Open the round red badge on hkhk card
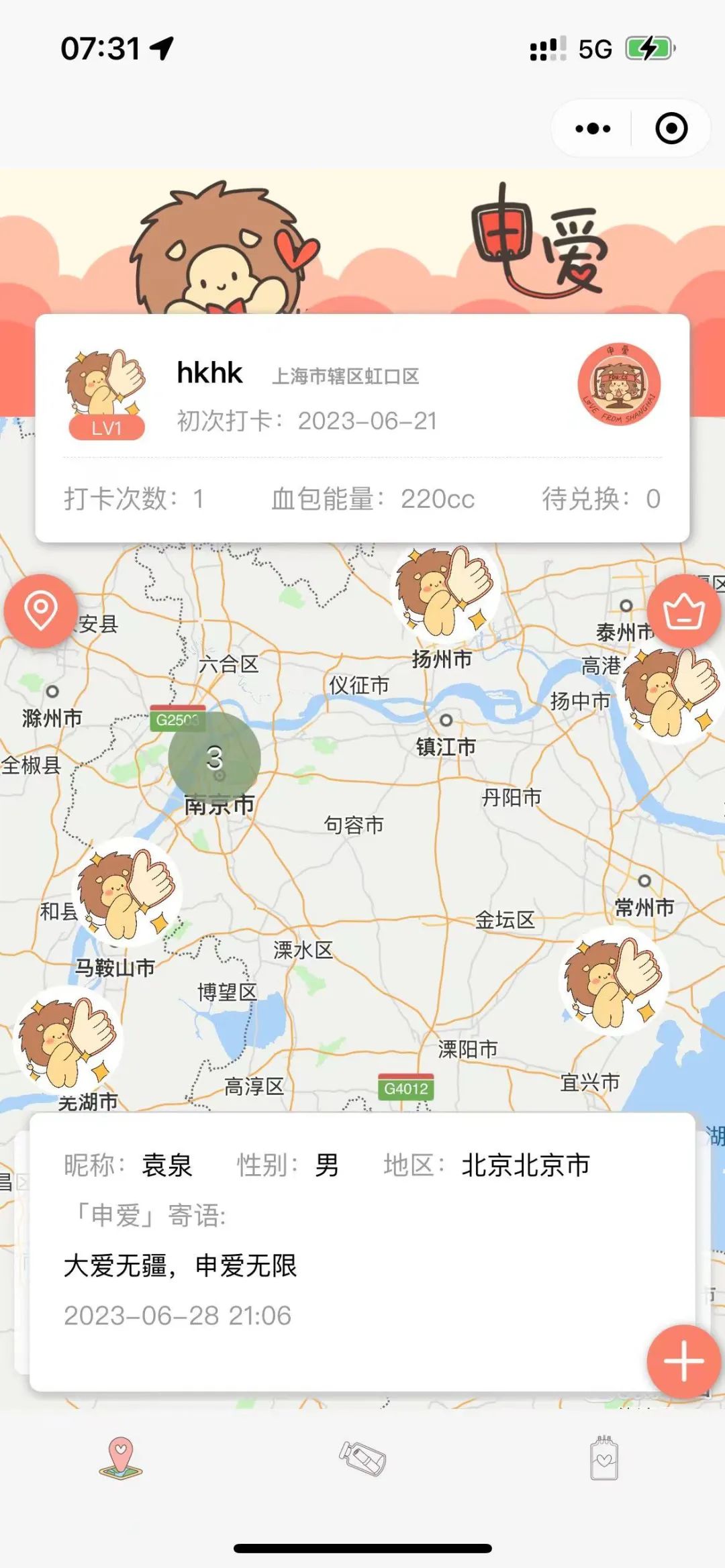This screenshot has height=1568, width=725. coord(619,384)
